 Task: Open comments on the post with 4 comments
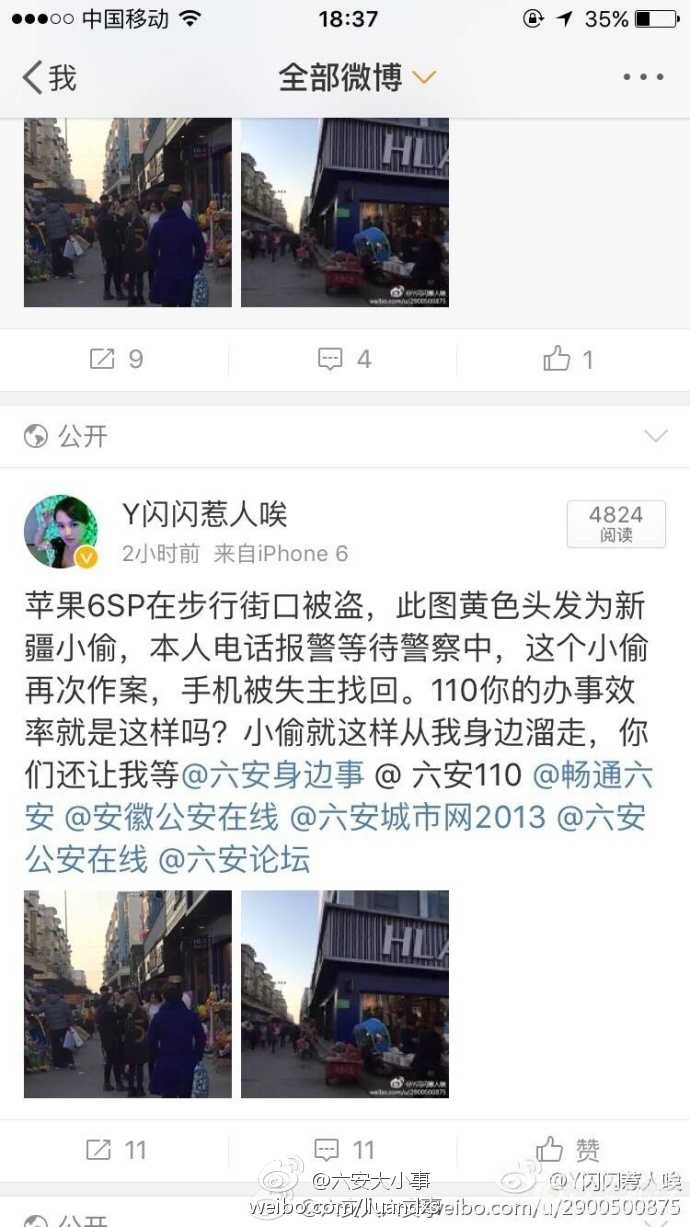click(344, 360)
